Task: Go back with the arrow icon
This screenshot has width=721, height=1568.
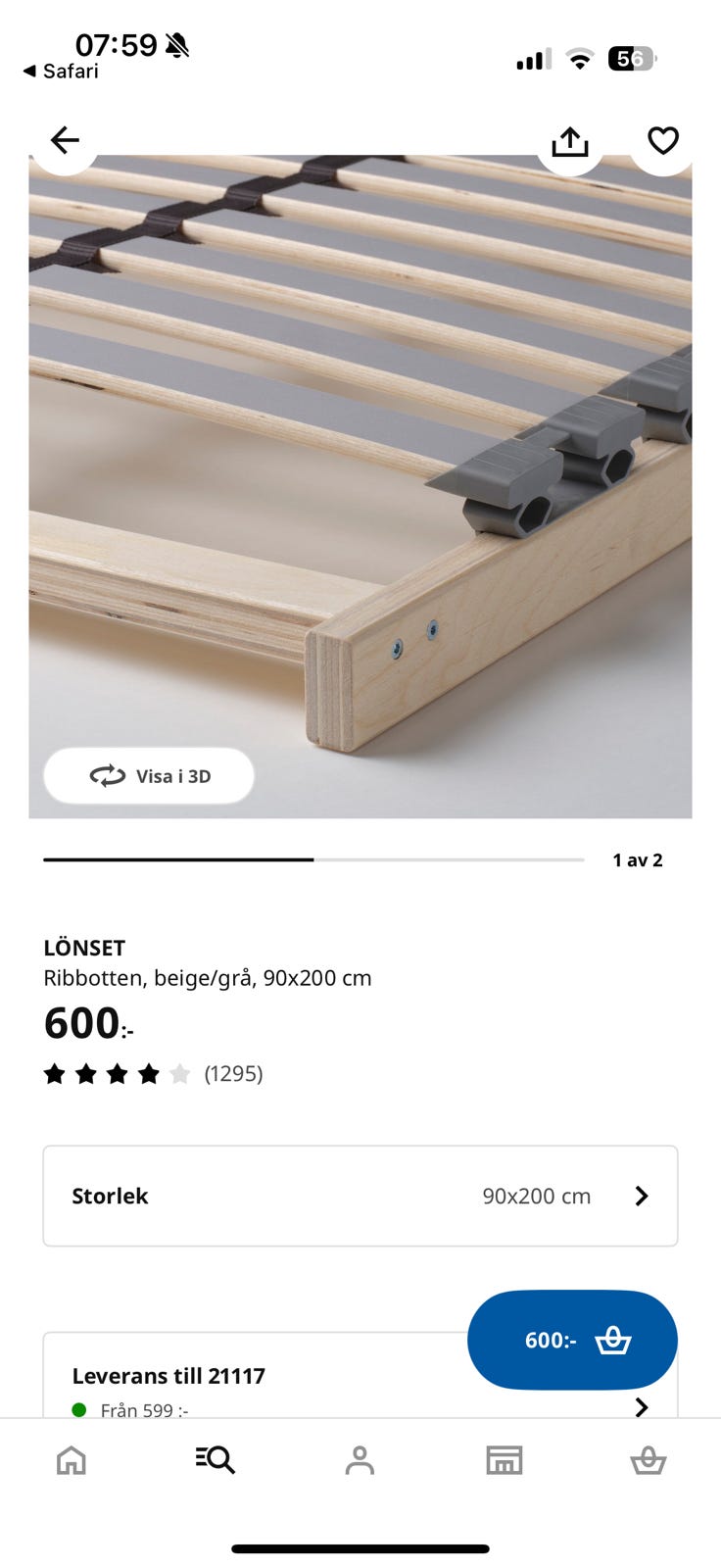Action: [65, 140]
